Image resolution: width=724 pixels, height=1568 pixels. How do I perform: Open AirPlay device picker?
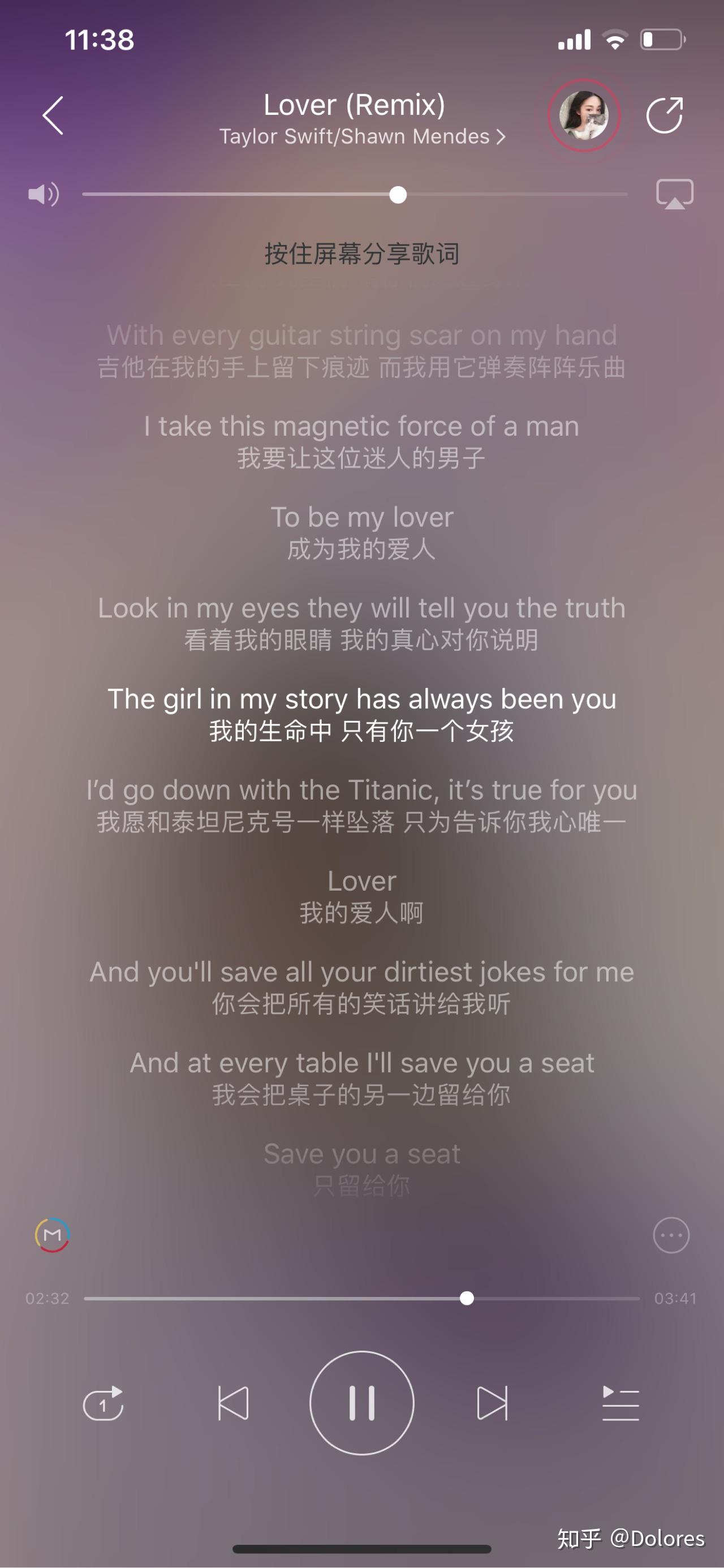[x=674, y=194]
